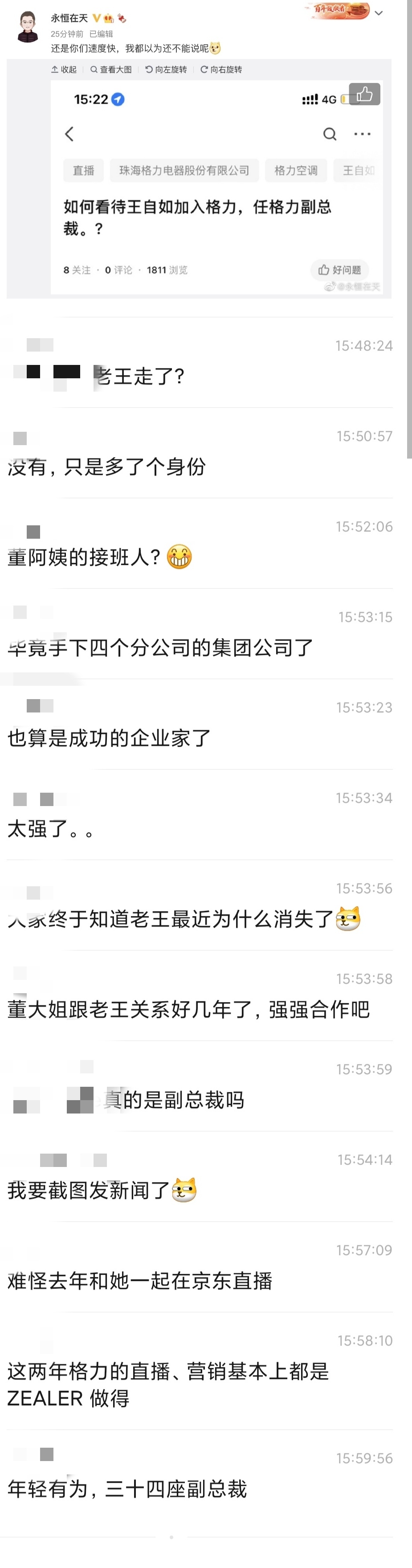
Task: Rotate the image left with 向左旋转
Action: (166, 70)
